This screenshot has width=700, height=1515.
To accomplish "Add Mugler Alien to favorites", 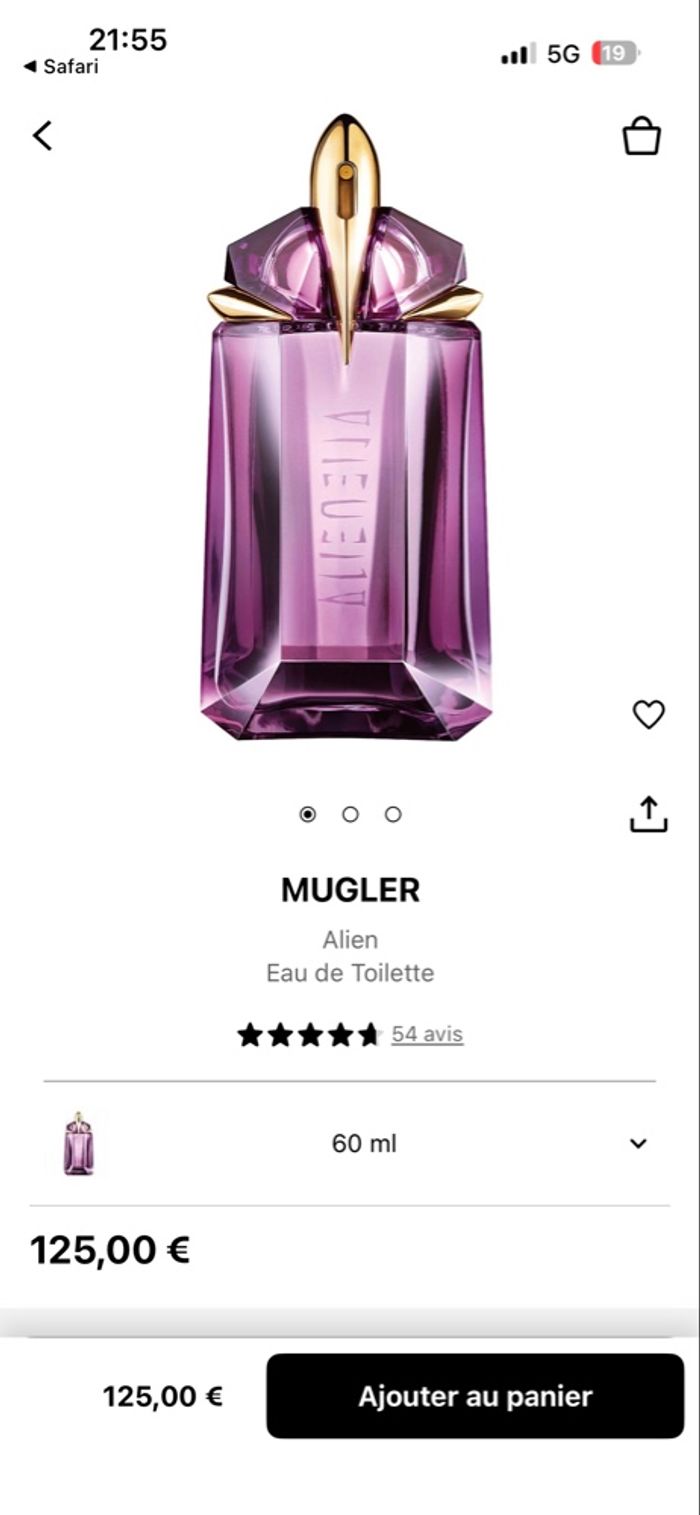I will click(649, 714).
